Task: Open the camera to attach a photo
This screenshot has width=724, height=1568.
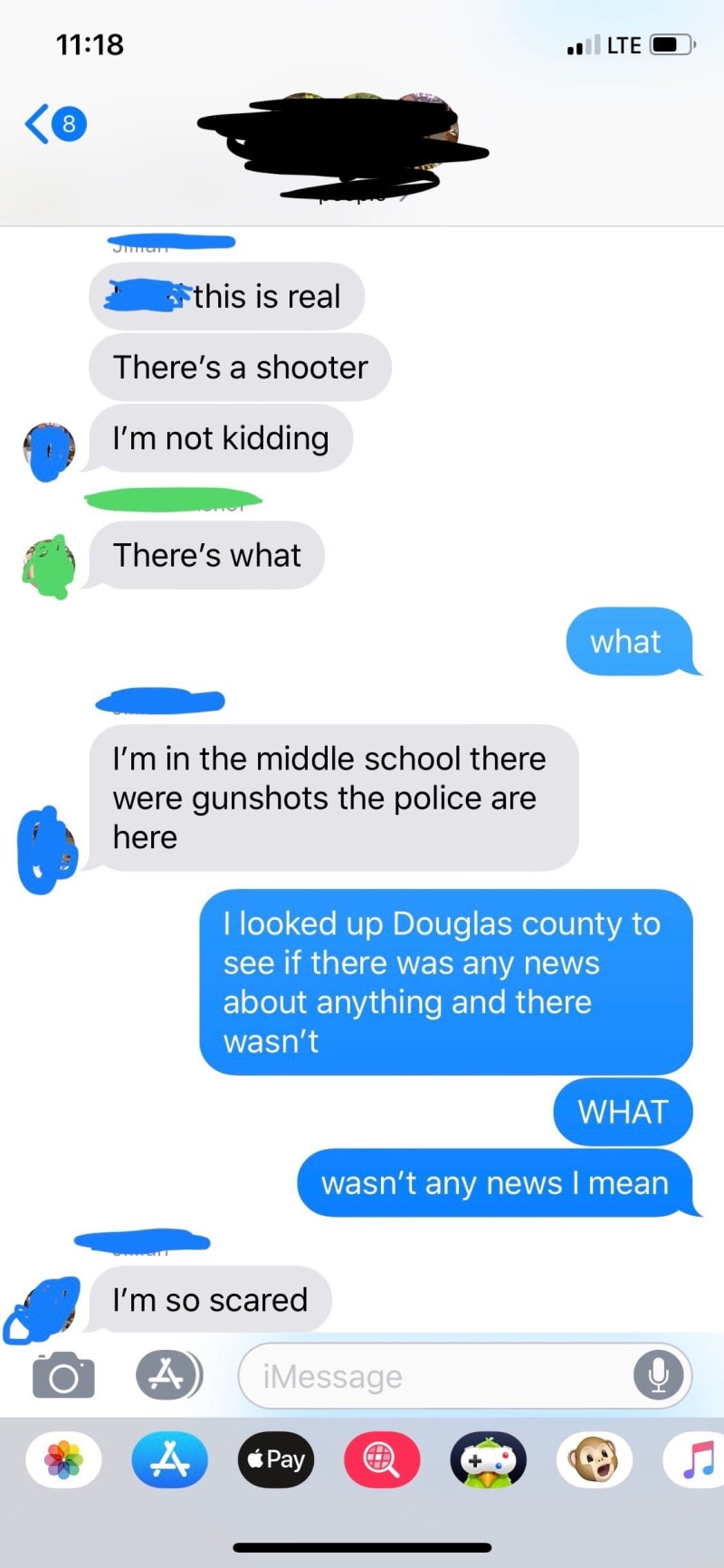Action: click(x=63, y=1376)
